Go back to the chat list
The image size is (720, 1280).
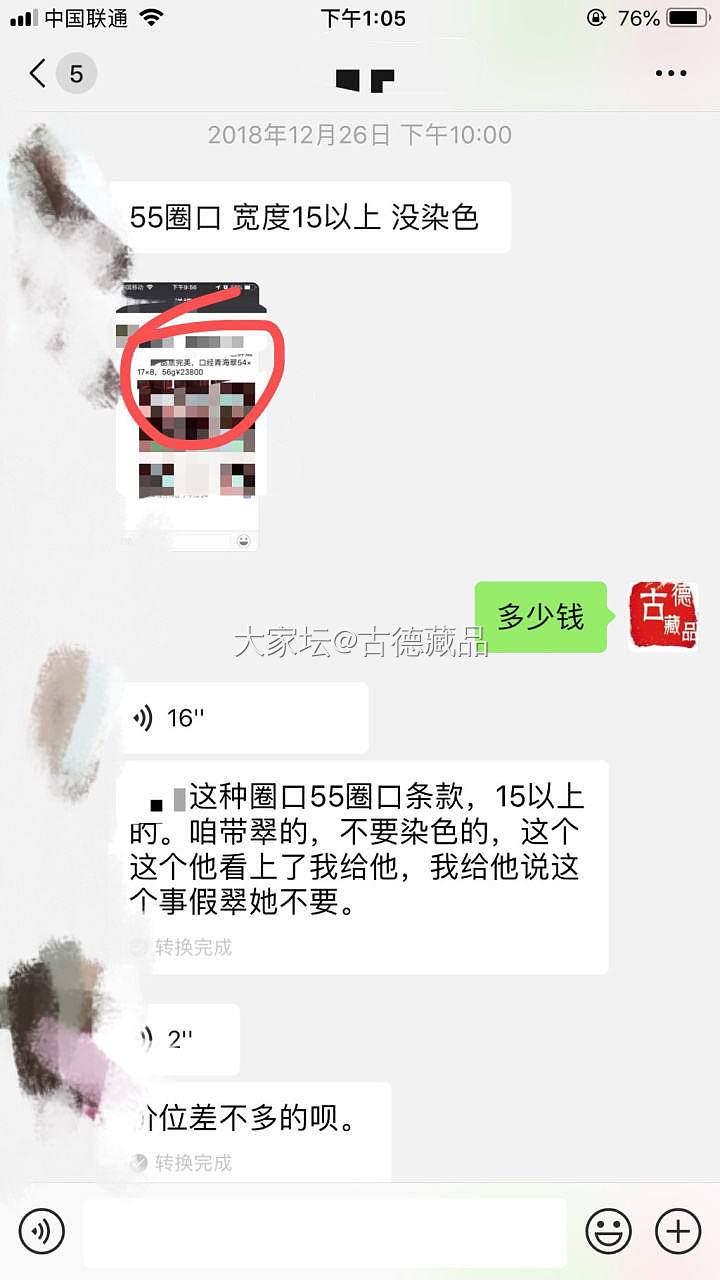tap(40, 73)
